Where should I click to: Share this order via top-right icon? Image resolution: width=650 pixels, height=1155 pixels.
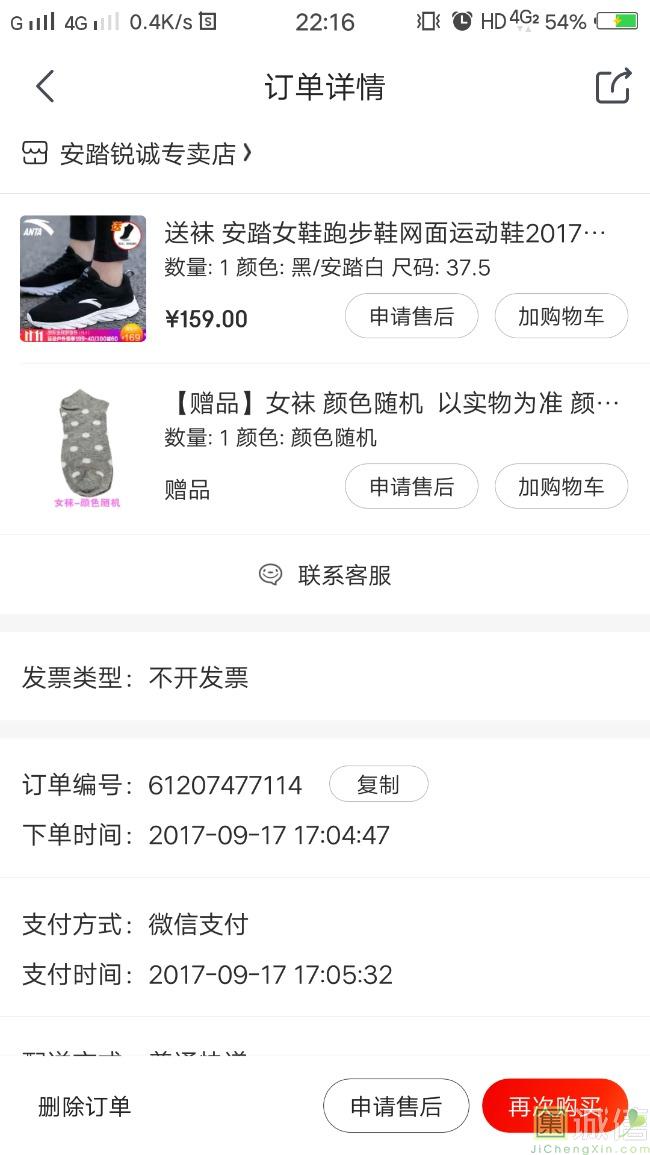[x=613, y=86]
